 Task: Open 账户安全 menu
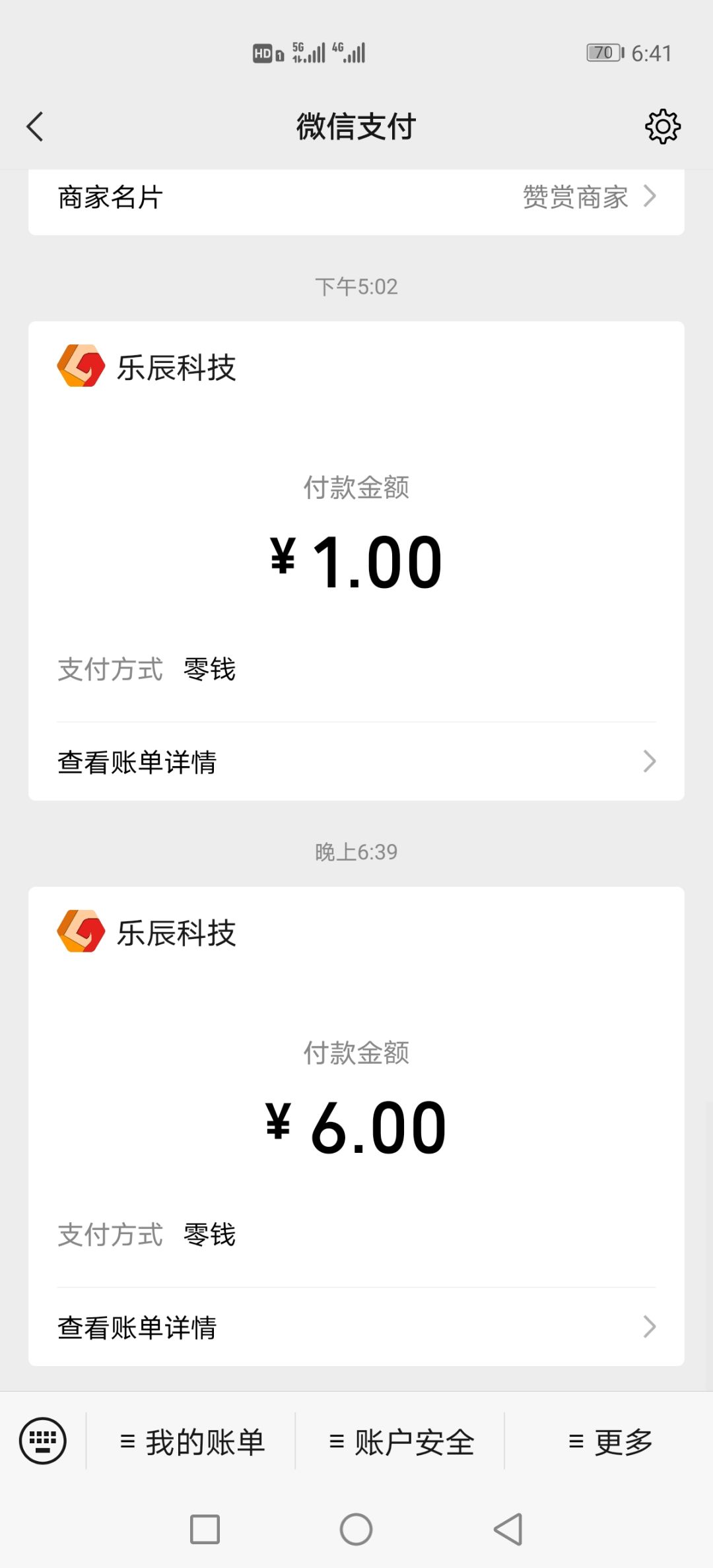click(x=401, y=1442)
